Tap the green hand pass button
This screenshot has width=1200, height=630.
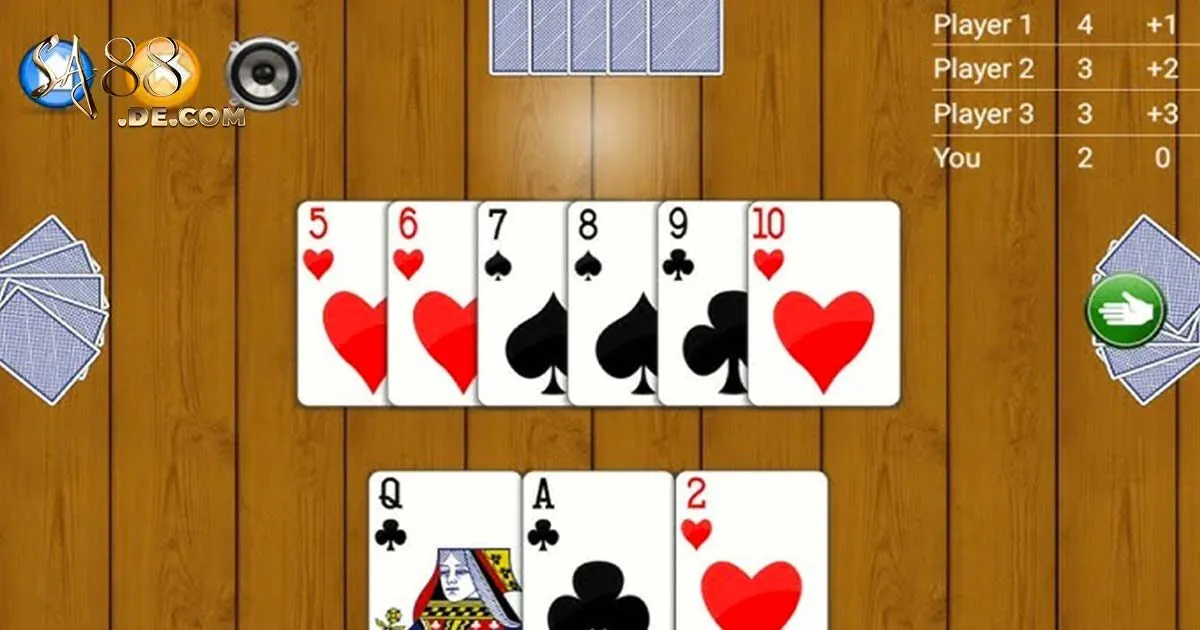coord(1126,310)
